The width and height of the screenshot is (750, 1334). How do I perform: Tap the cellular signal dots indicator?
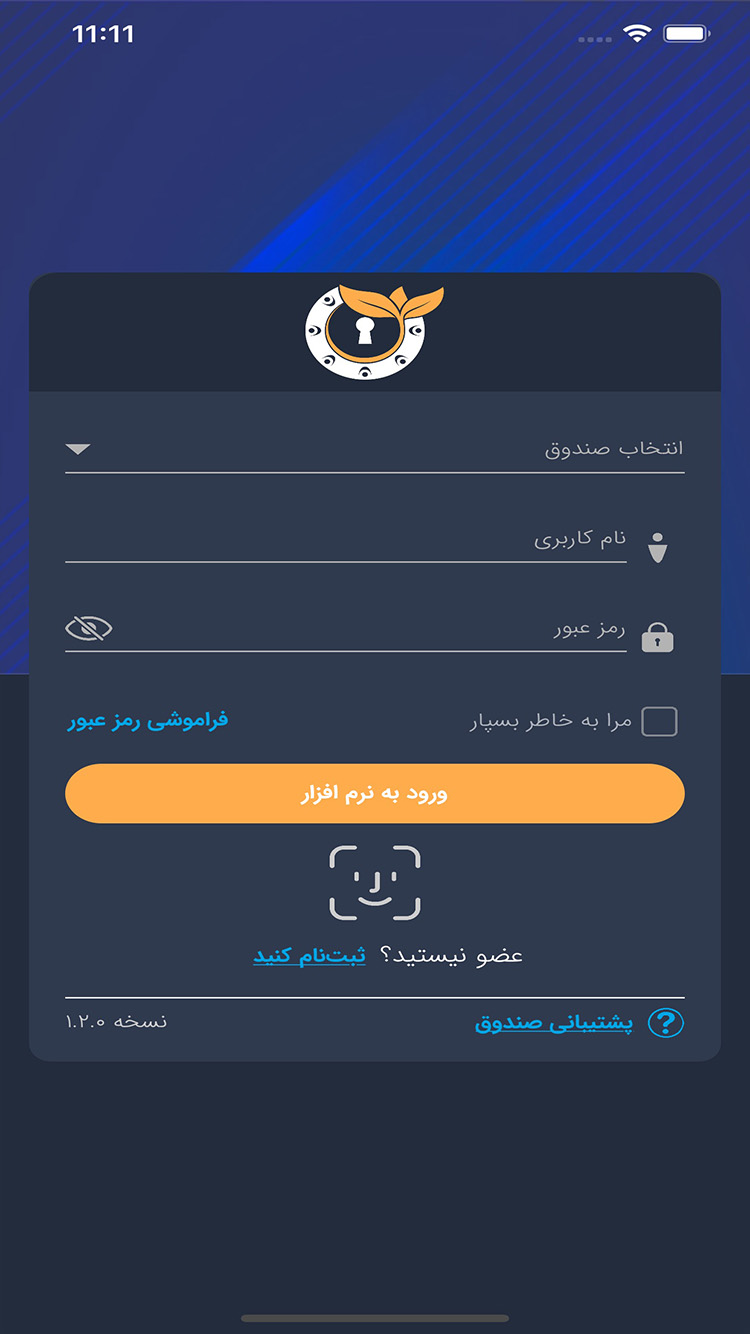tap(593, 36)
